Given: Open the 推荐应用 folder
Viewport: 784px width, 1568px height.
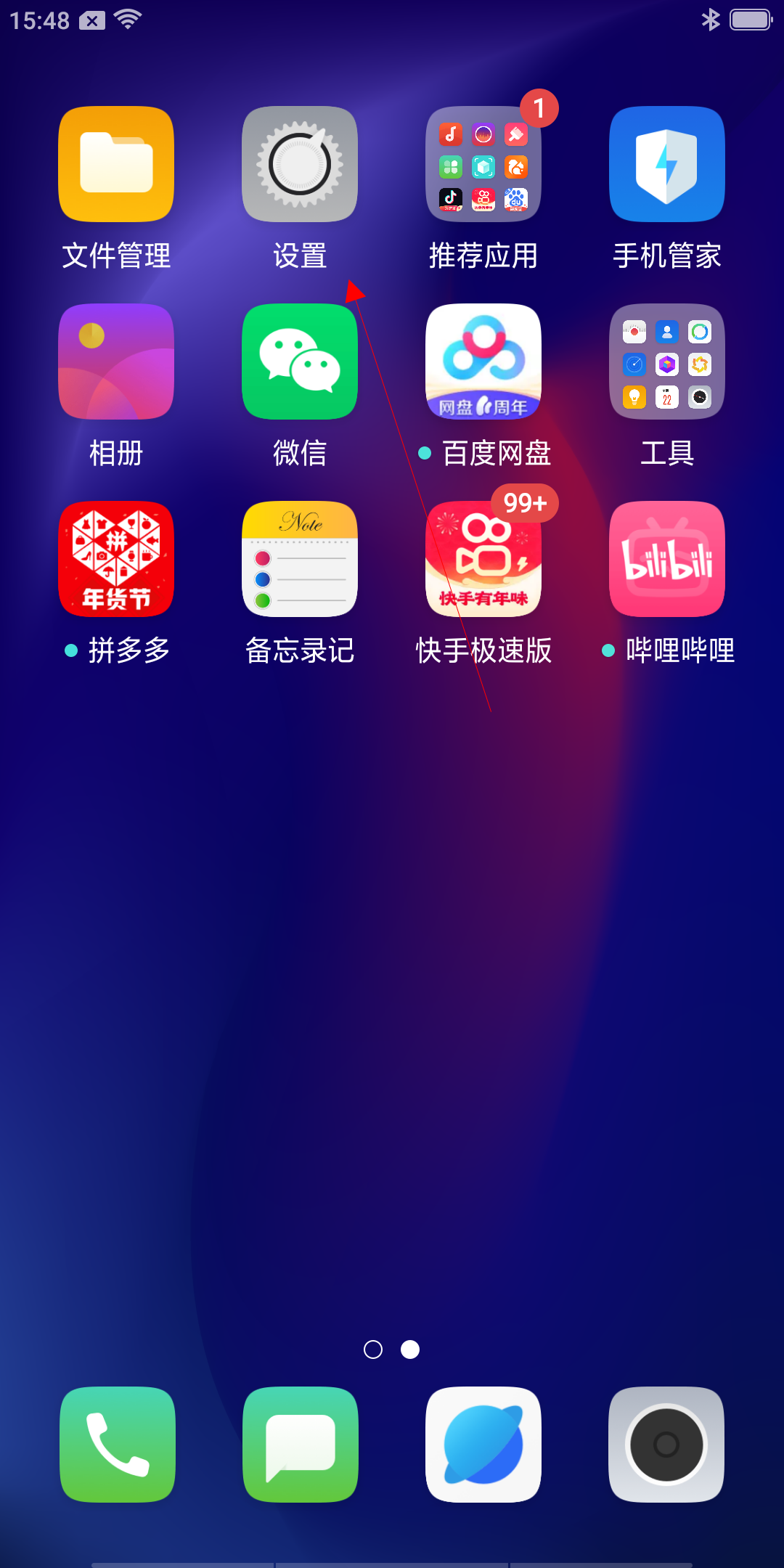Looking at the screenshot, I should pos(483,164).
